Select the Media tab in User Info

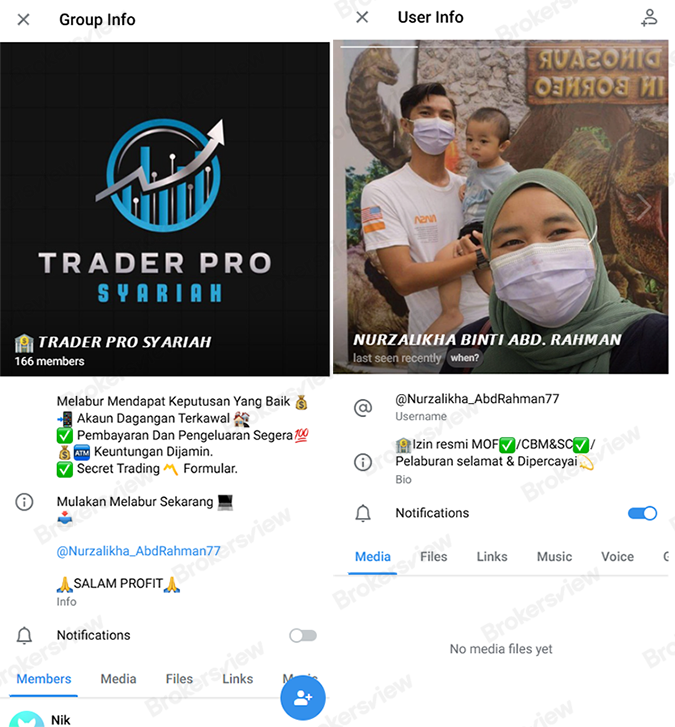point(373,556)
